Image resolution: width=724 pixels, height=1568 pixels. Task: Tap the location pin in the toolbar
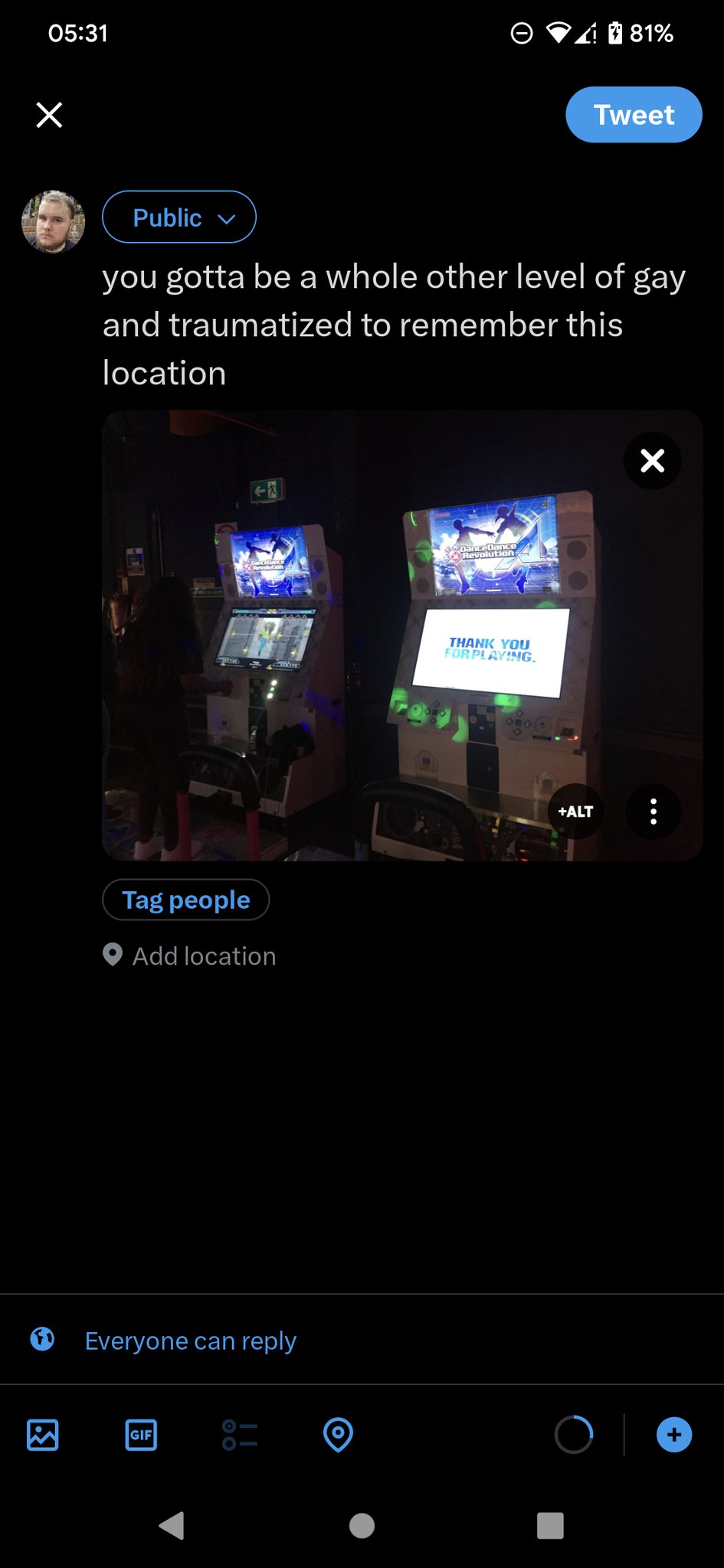[338, 1435]
